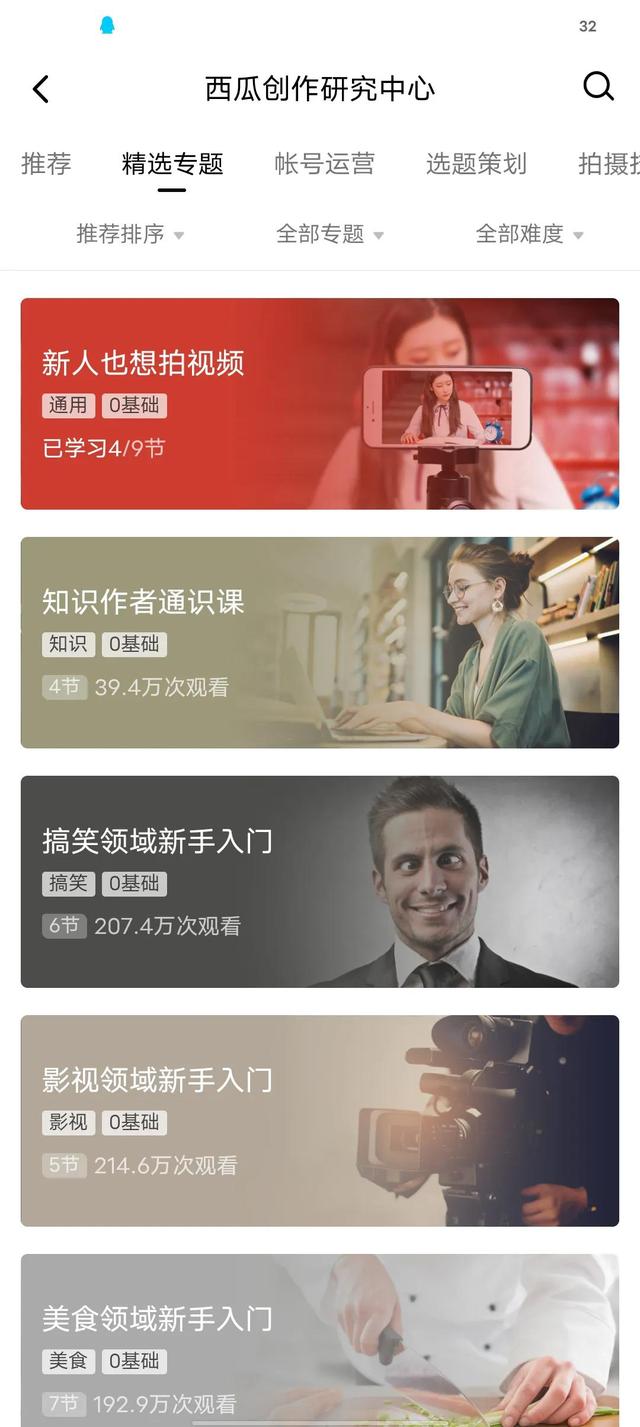
Task: Open the 选题策划 tab
Action: [476, 164]
